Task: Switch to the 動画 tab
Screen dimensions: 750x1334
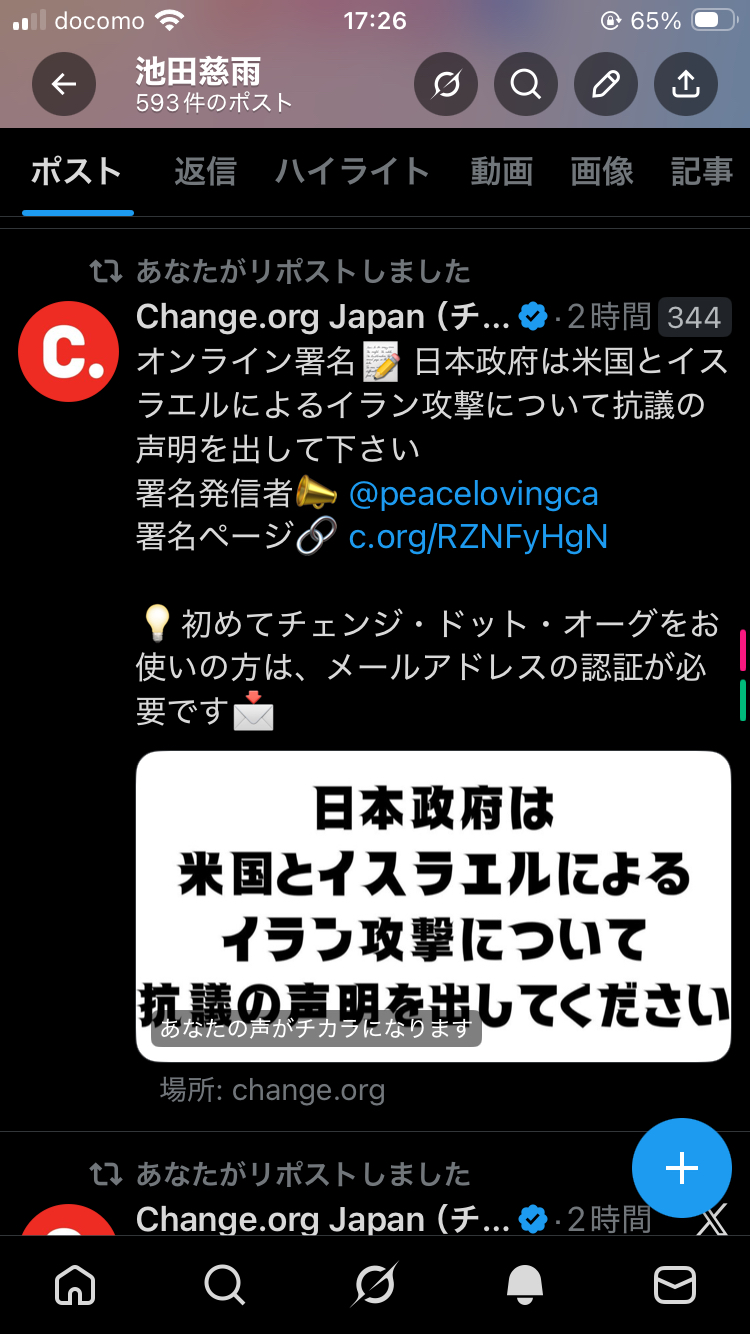Action: coord(502,172)
